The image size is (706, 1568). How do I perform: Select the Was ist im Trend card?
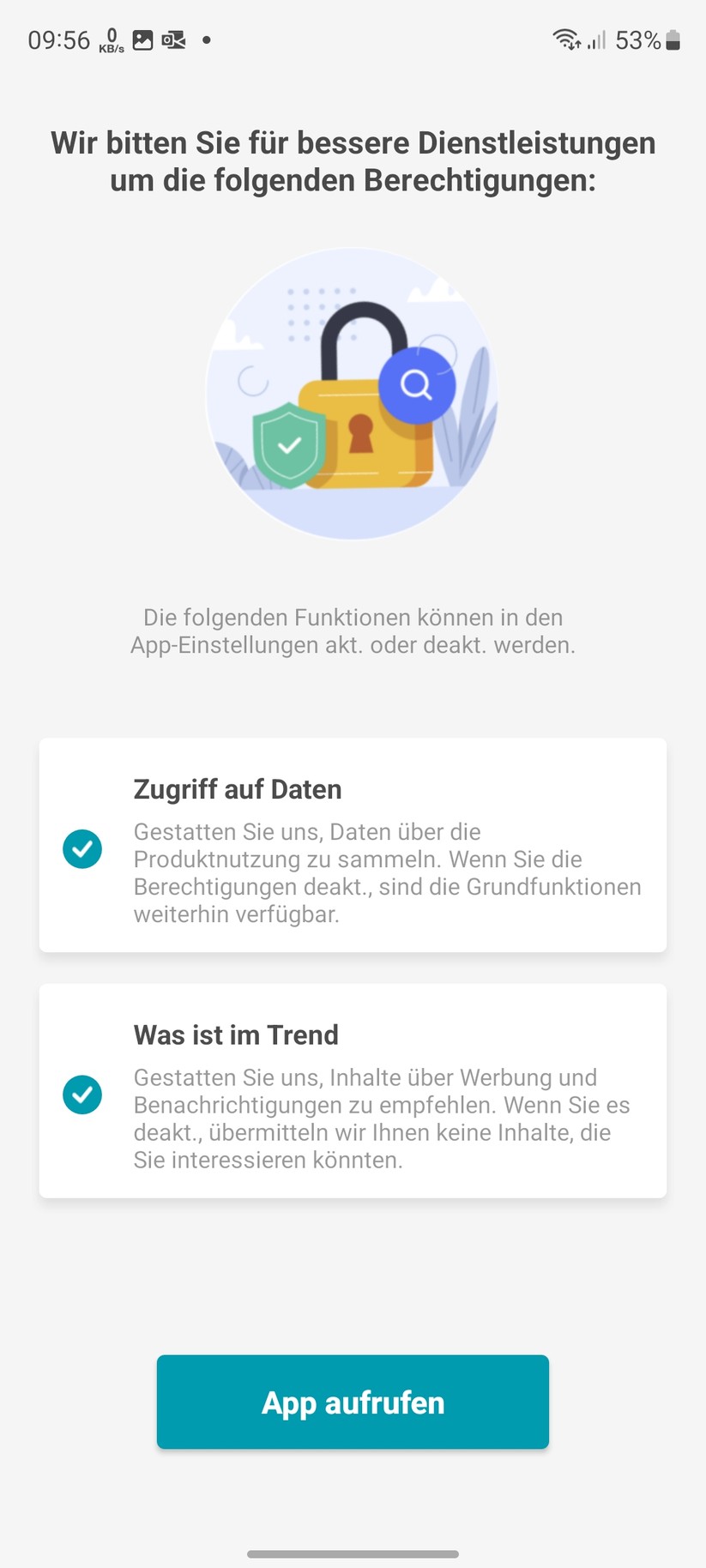(353, 1091)
